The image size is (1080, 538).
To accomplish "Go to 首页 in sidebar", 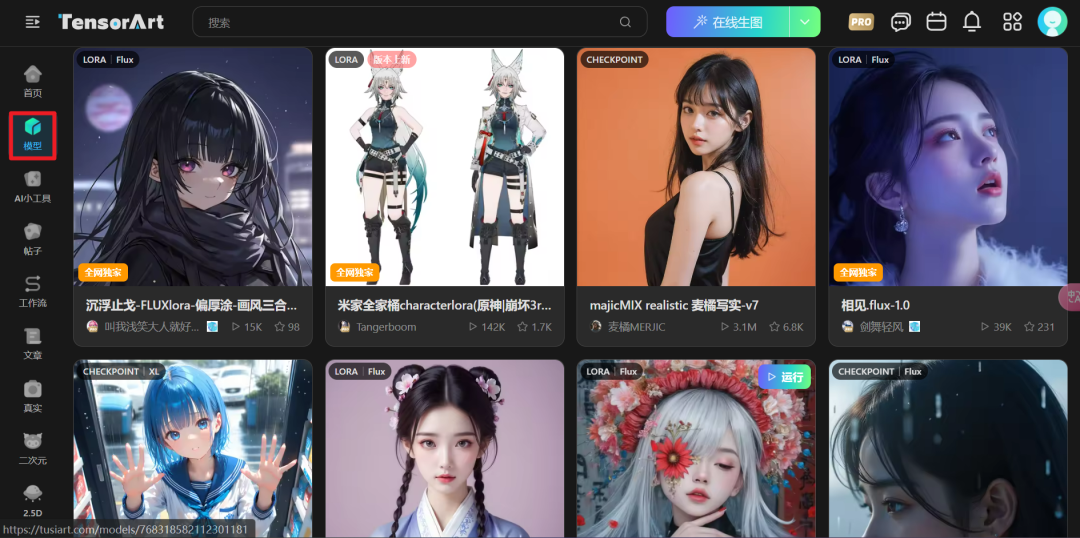I will click(x=33, y=81).
